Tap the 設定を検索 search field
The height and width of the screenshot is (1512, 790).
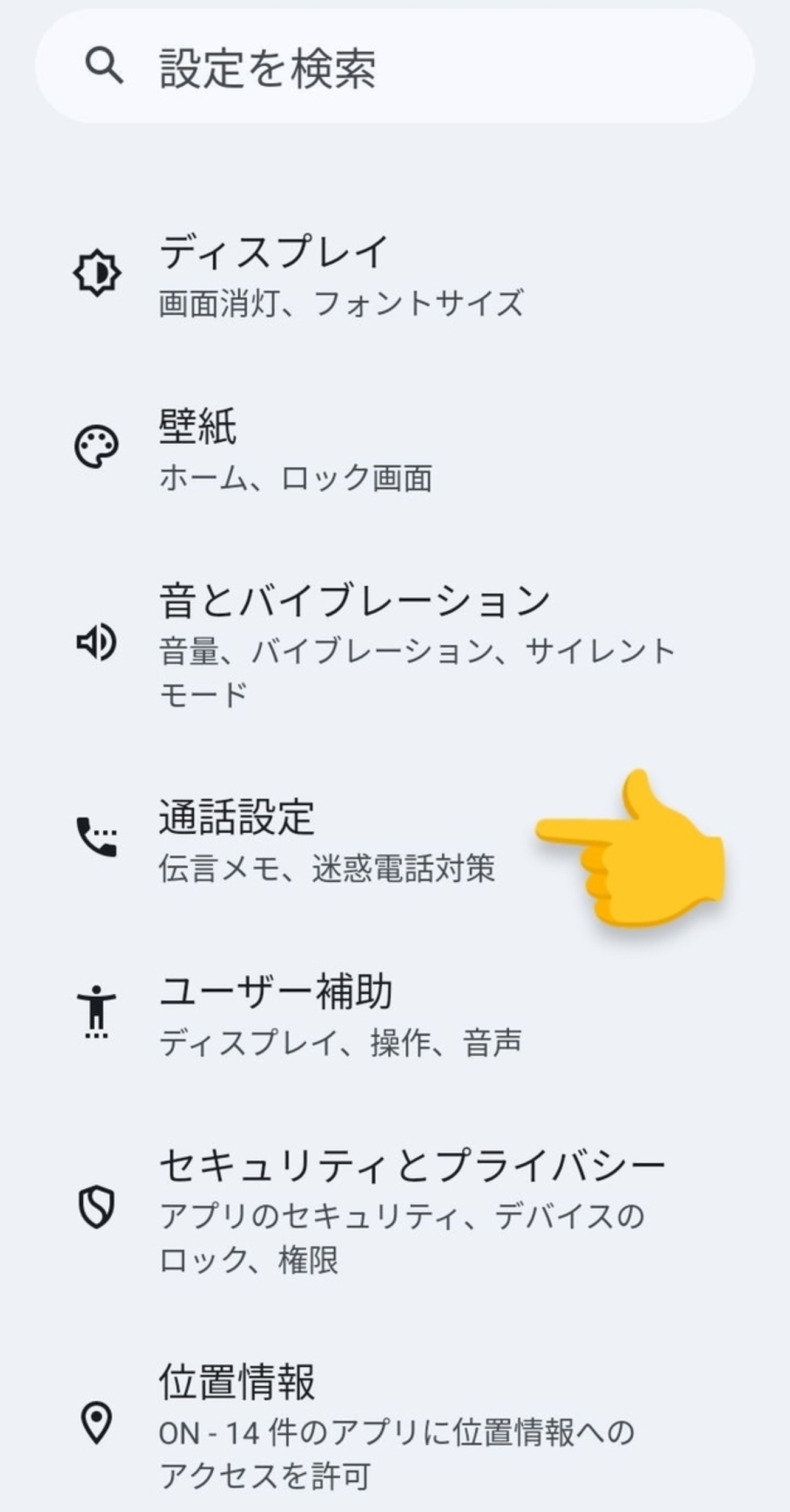pyautogui.click(x=395, y=67)
